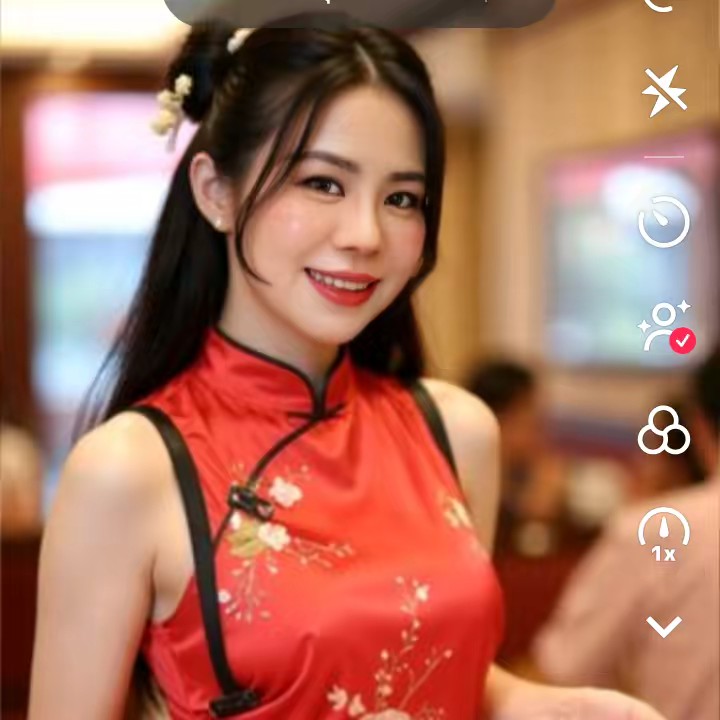
Task: Open the color filters
Action: [664, 430]
